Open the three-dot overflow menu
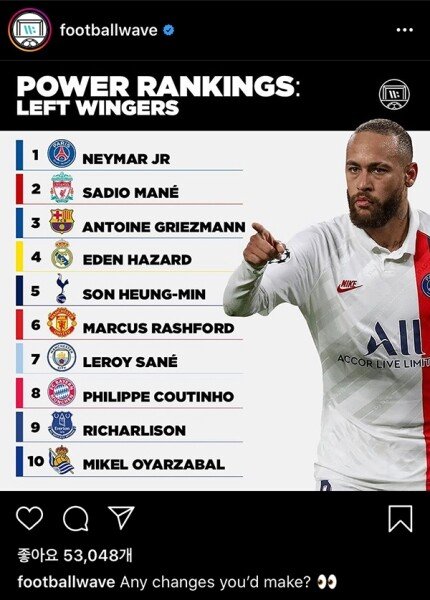430x600 pixels. click(404, 30)
